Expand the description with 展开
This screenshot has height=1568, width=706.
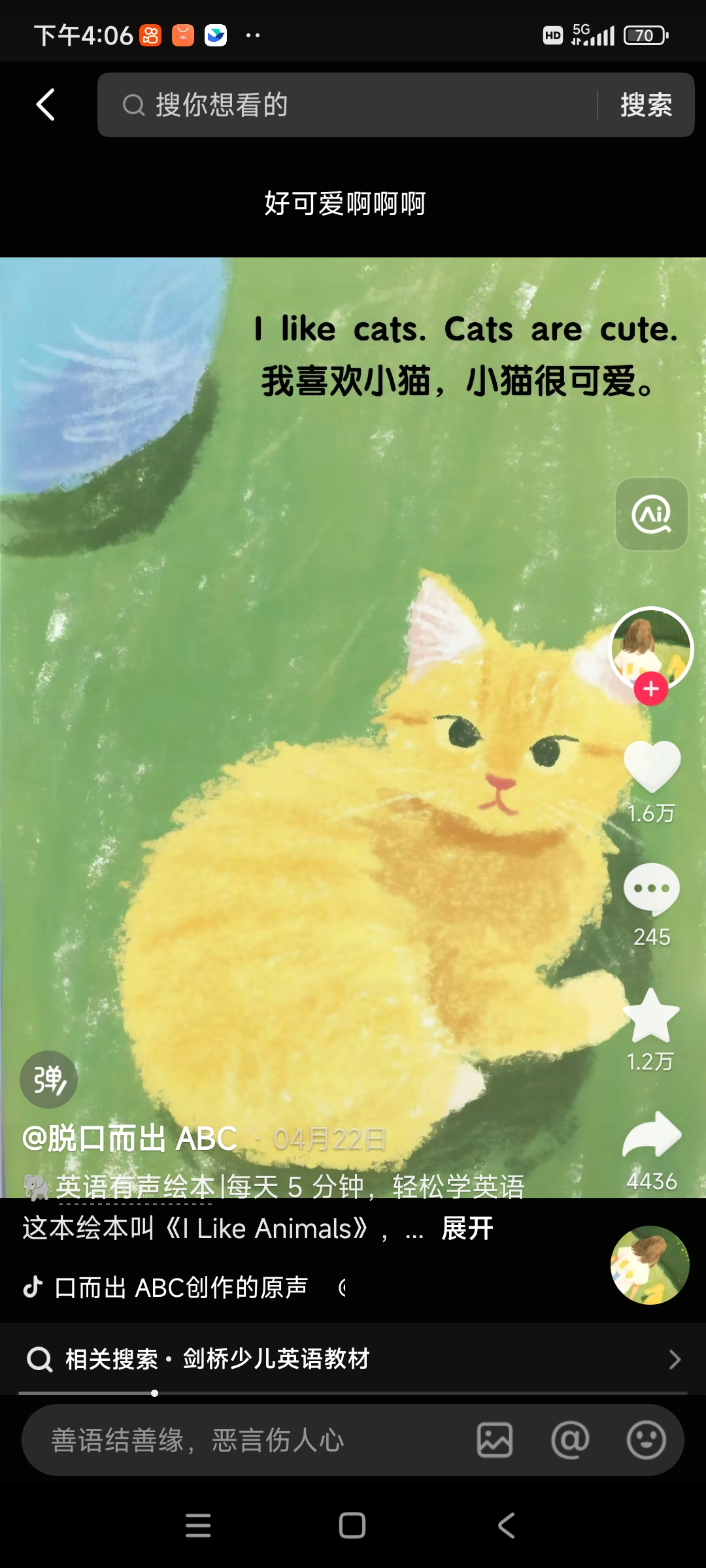[467, 1229]
